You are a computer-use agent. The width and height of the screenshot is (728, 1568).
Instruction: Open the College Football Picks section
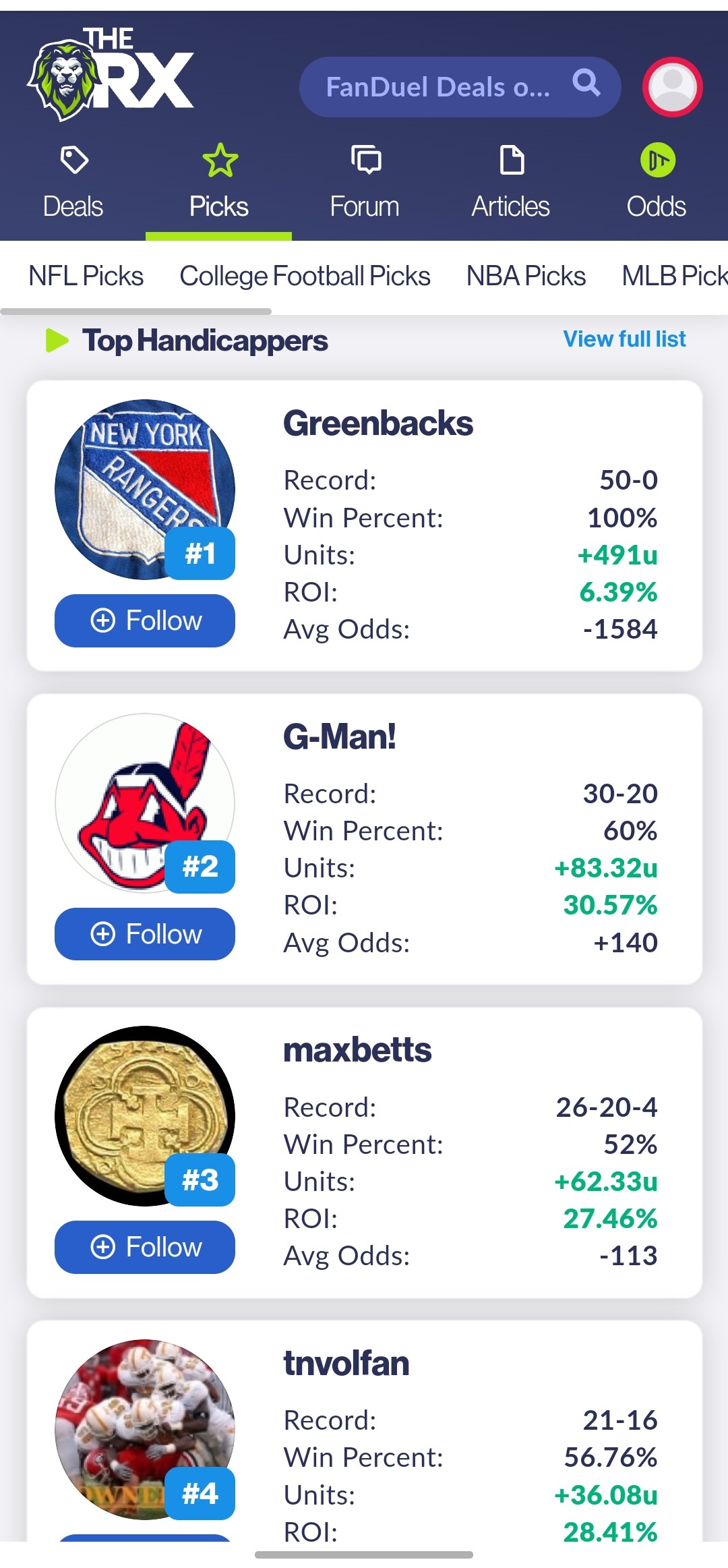coord(305,276)
